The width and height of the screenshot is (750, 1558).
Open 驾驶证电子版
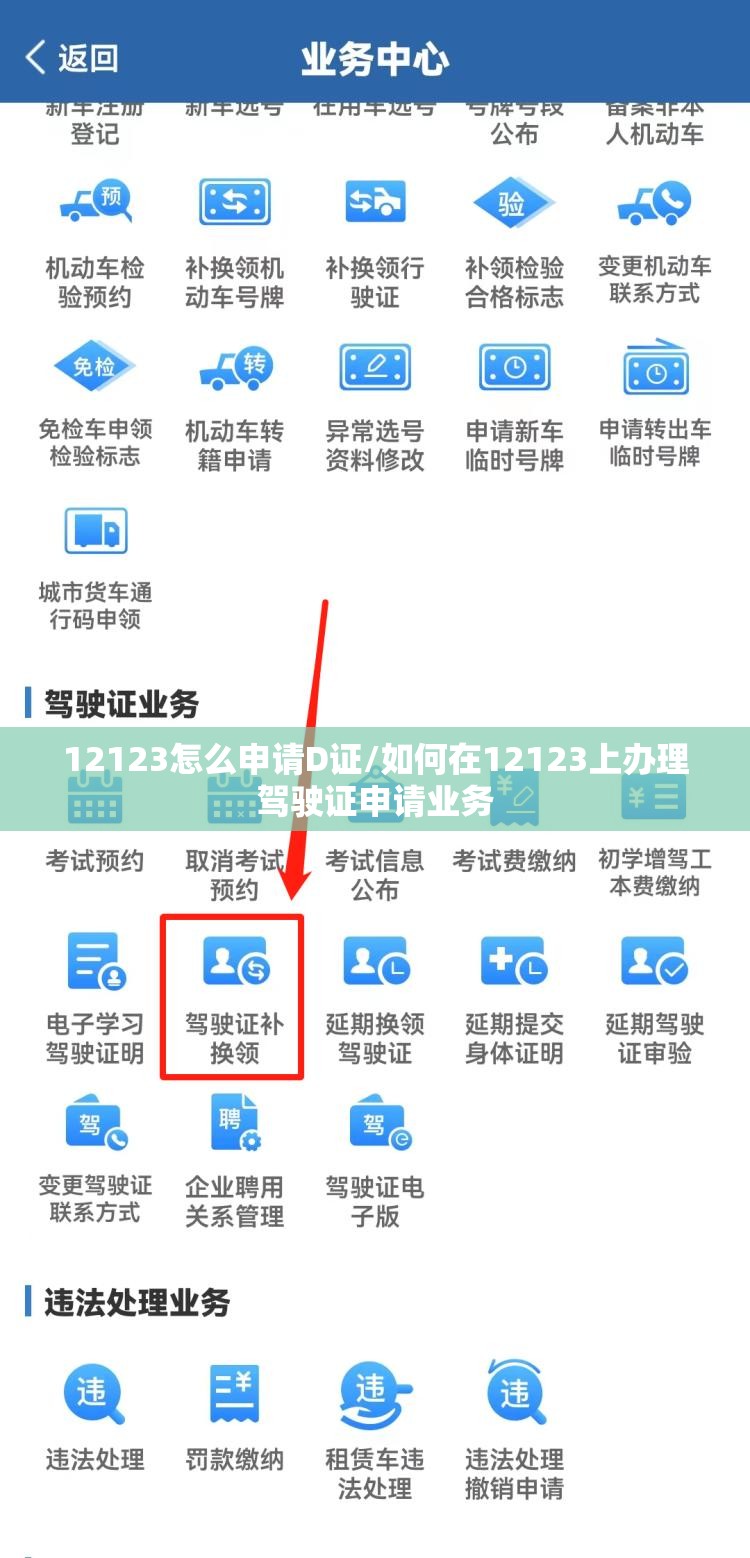tap(375, 1162)
